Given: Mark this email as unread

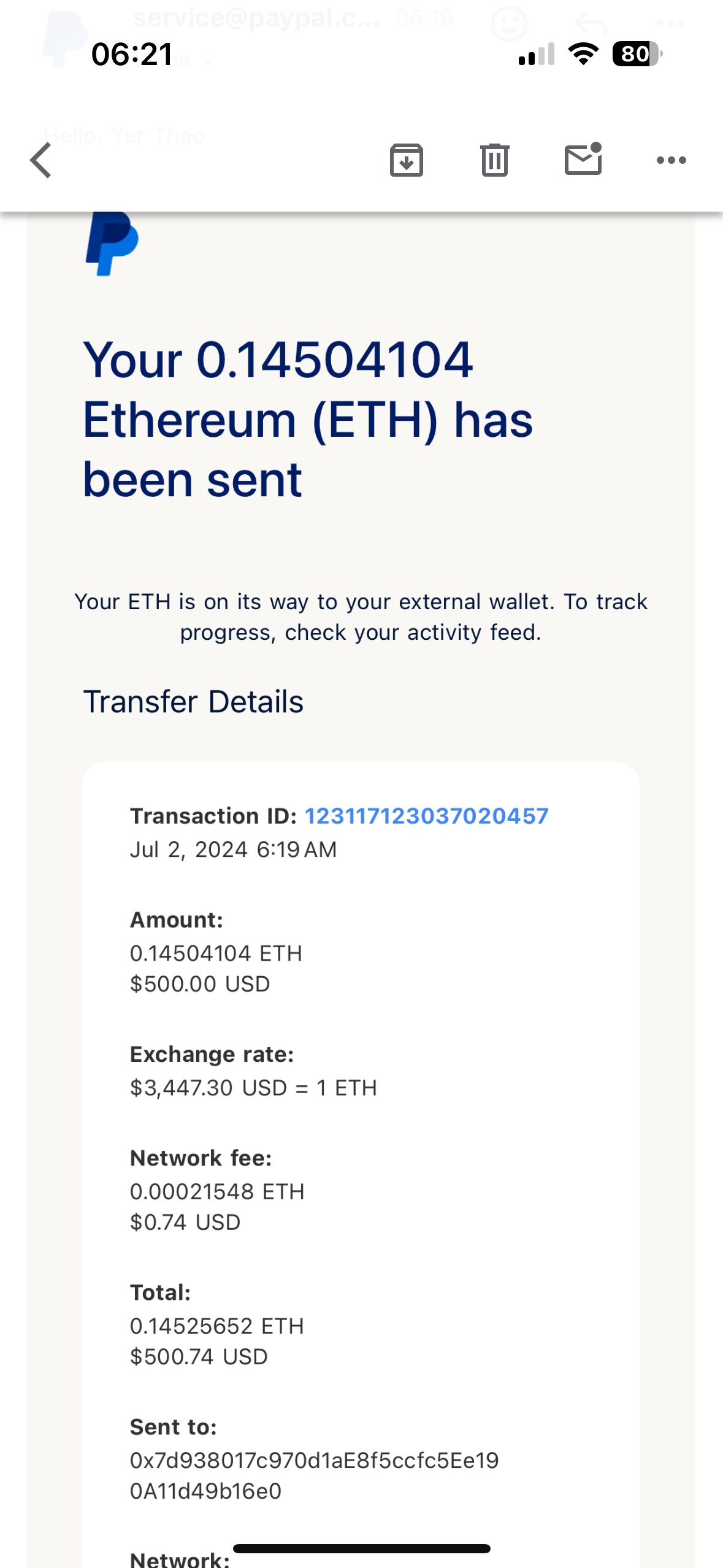Looking at the screenshot, I should [x=583, y=159].
